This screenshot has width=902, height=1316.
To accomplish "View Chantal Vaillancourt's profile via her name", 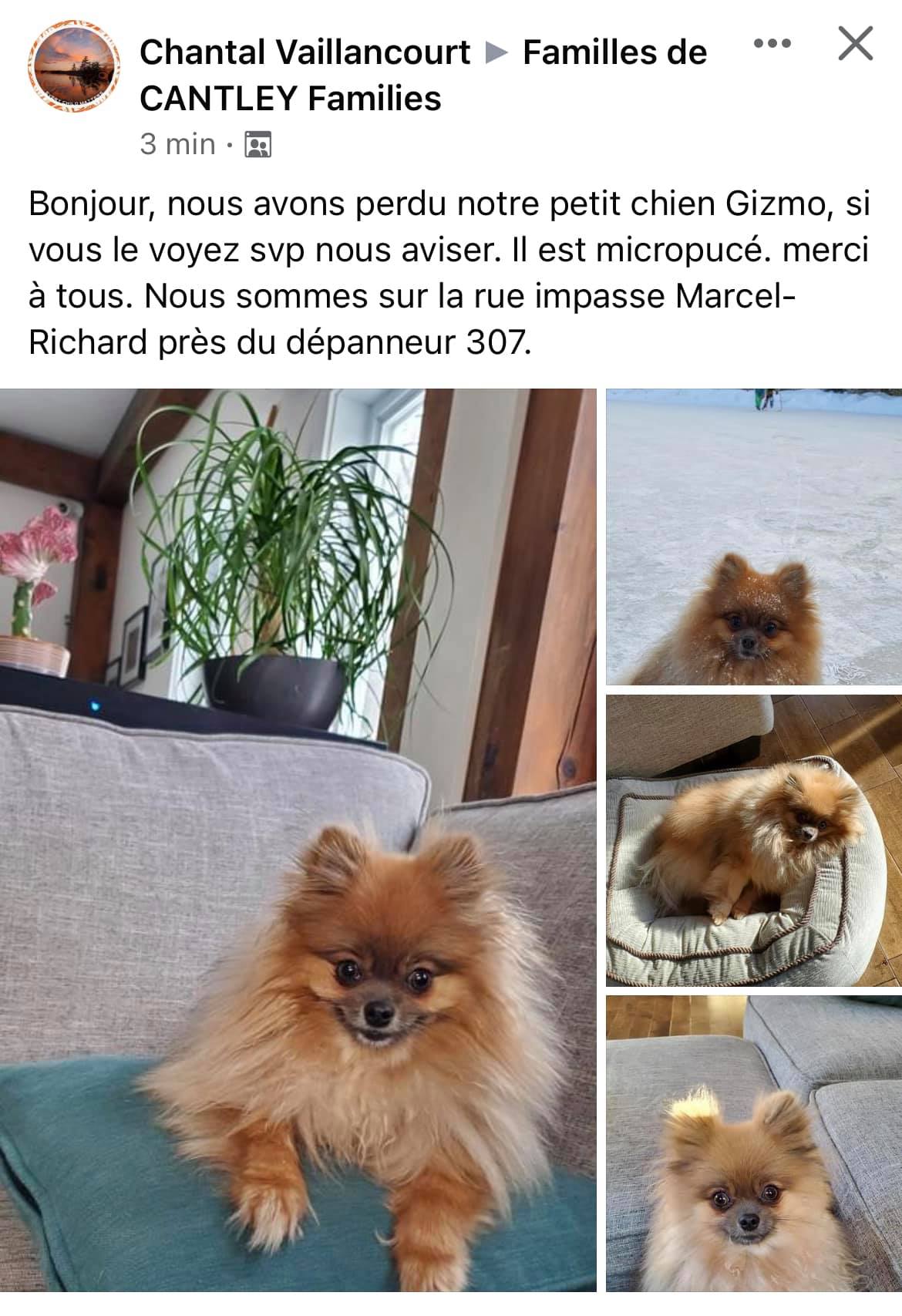I will pyautogui.click(x=305, y=52).
